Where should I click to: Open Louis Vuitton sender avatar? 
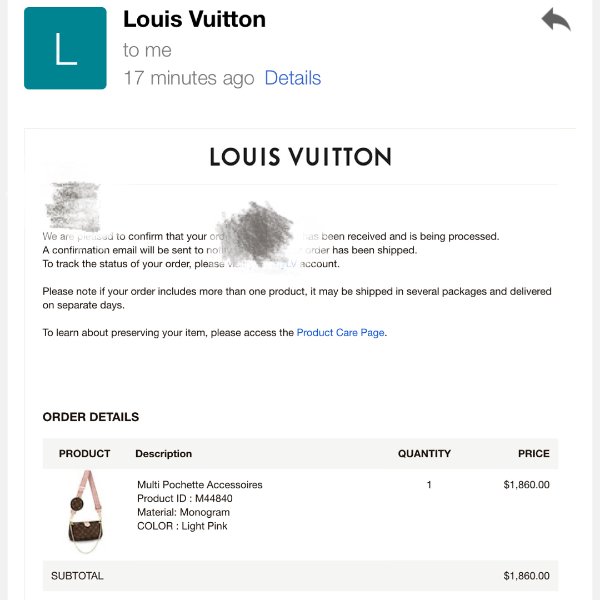[65, 48]
